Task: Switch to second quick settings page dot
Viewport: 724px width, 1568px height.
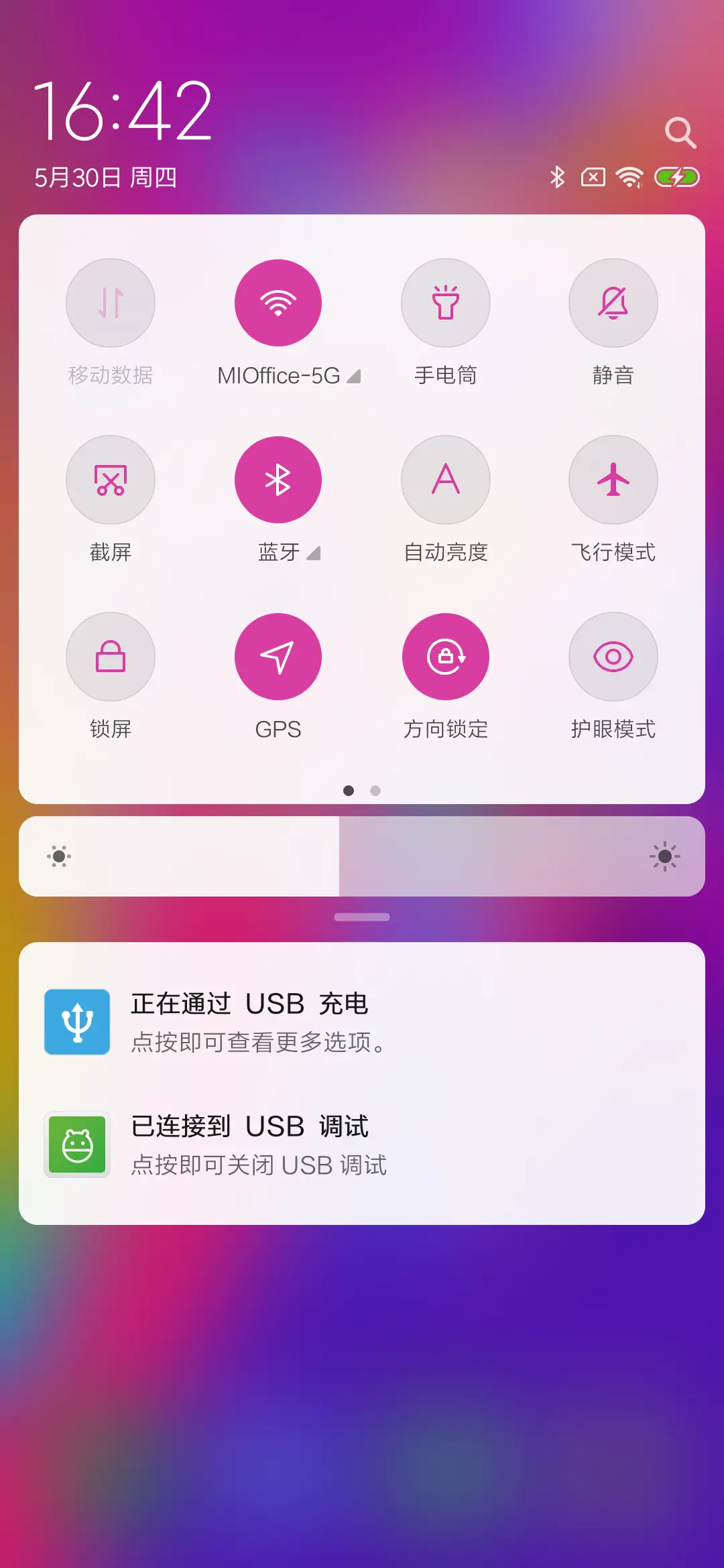Action: pyautogui.click(x=375, y=791)
